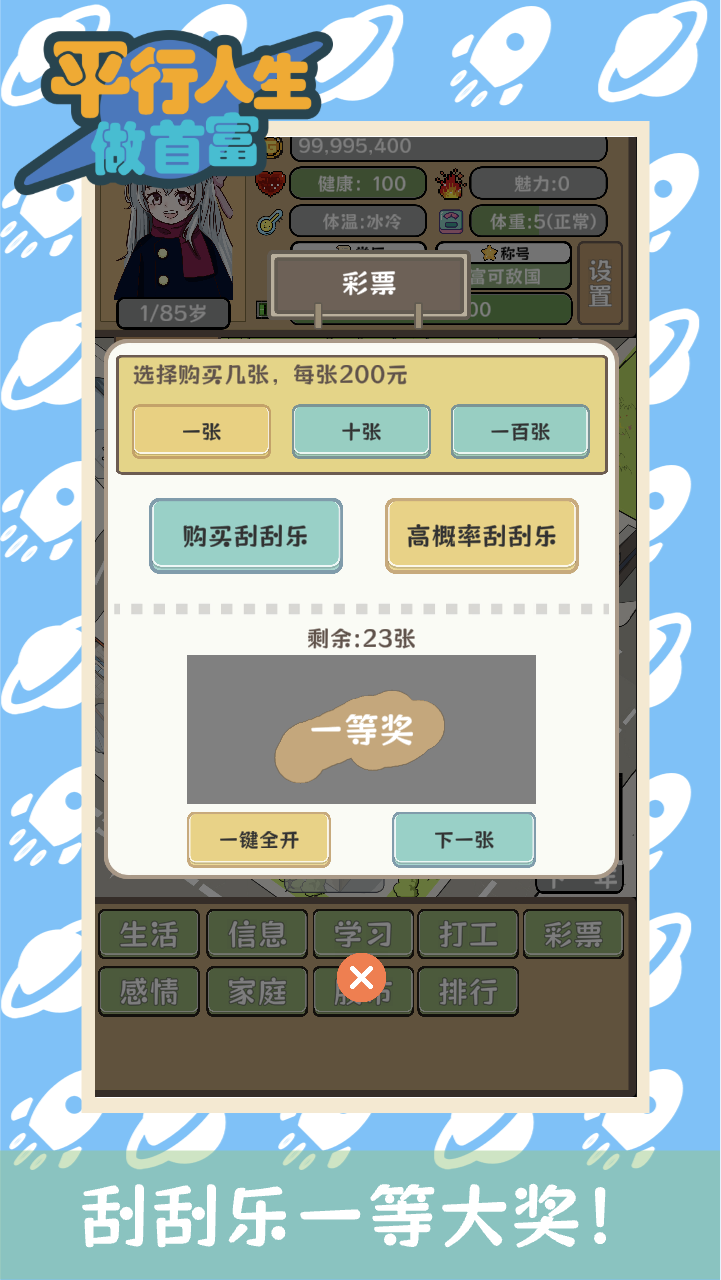Click the thermometer icon next to 体温
Viewport: 721px width, 1280px height.
272,220
